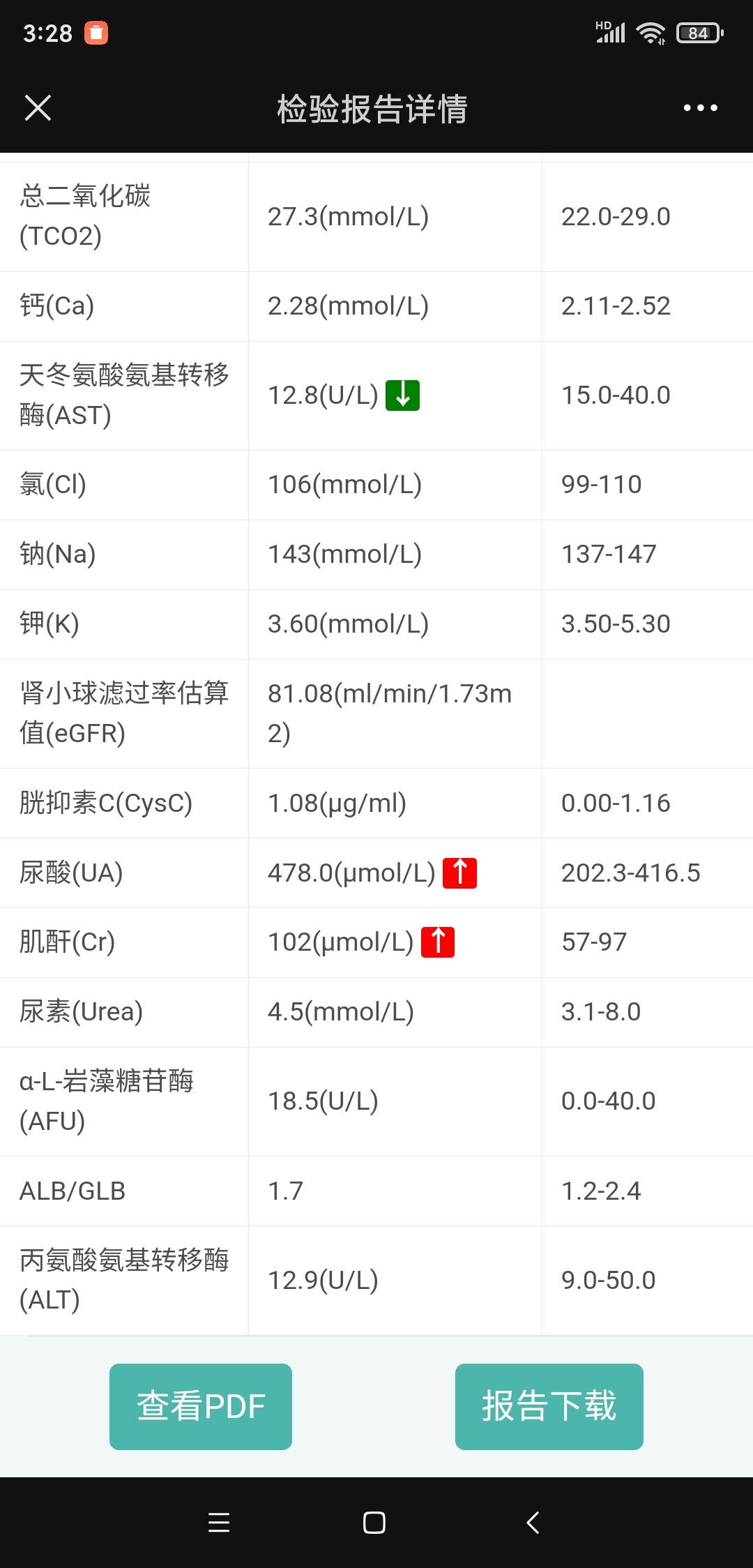Screen dimensions: 753x1568
Task: Open the system recent apps menu
Action: (219, 1522)
